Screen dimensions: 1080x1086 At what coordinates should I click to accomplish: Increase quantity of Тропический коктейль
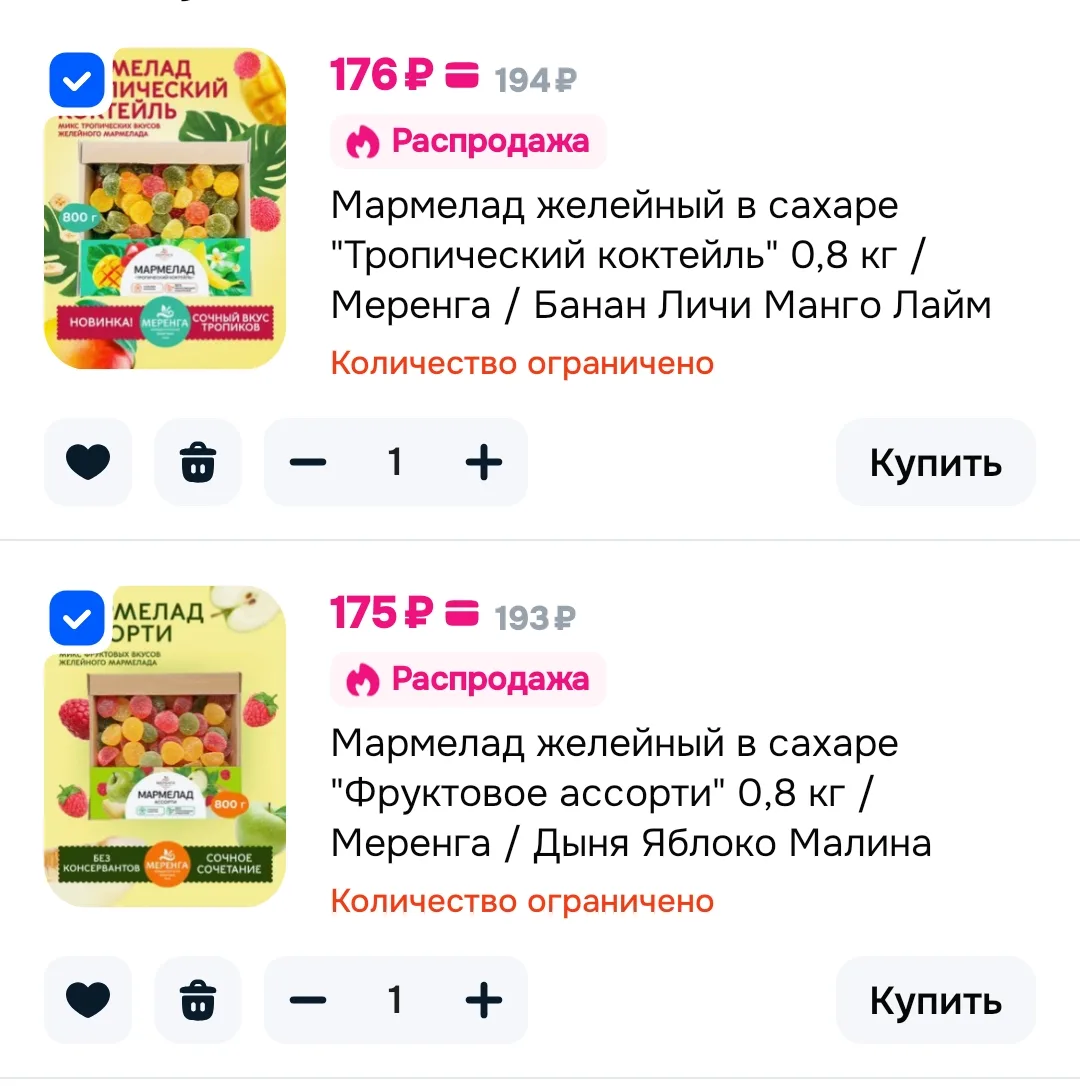(484, 462)
